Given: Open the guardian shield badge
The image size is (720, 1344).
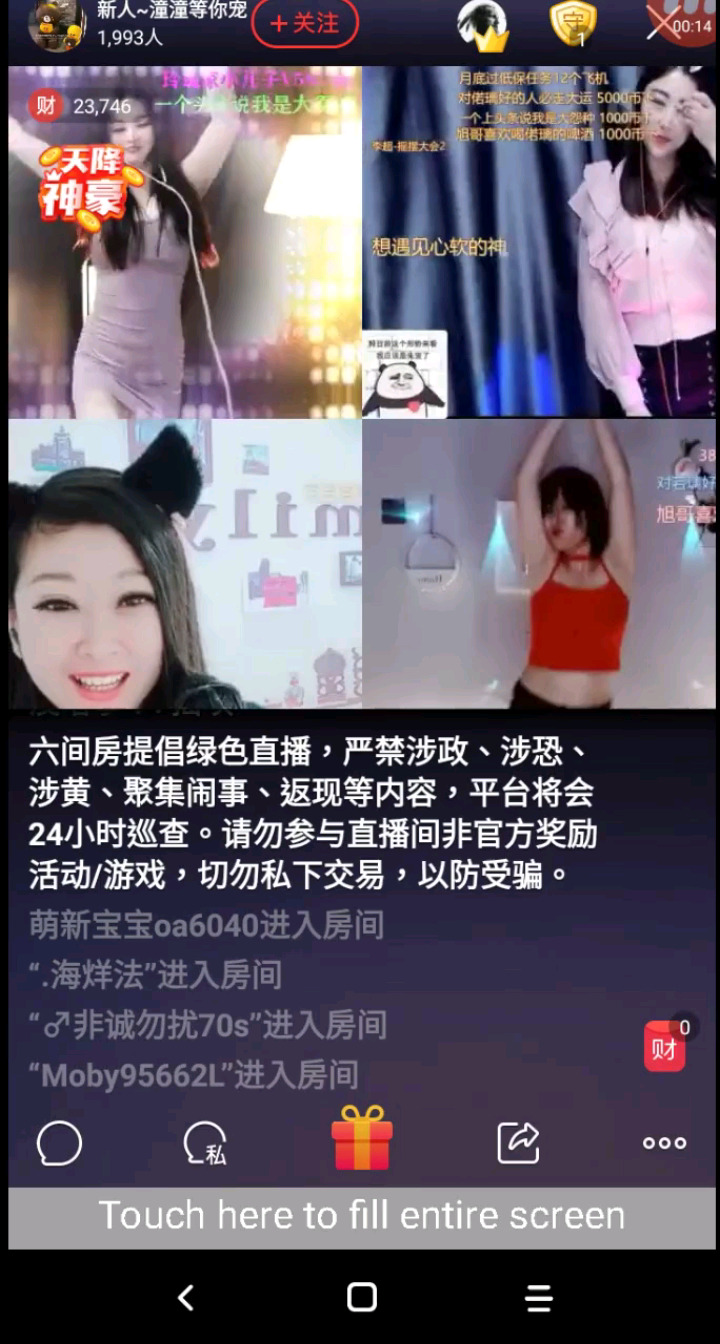Looking at the screenshot, I should 573,24.
